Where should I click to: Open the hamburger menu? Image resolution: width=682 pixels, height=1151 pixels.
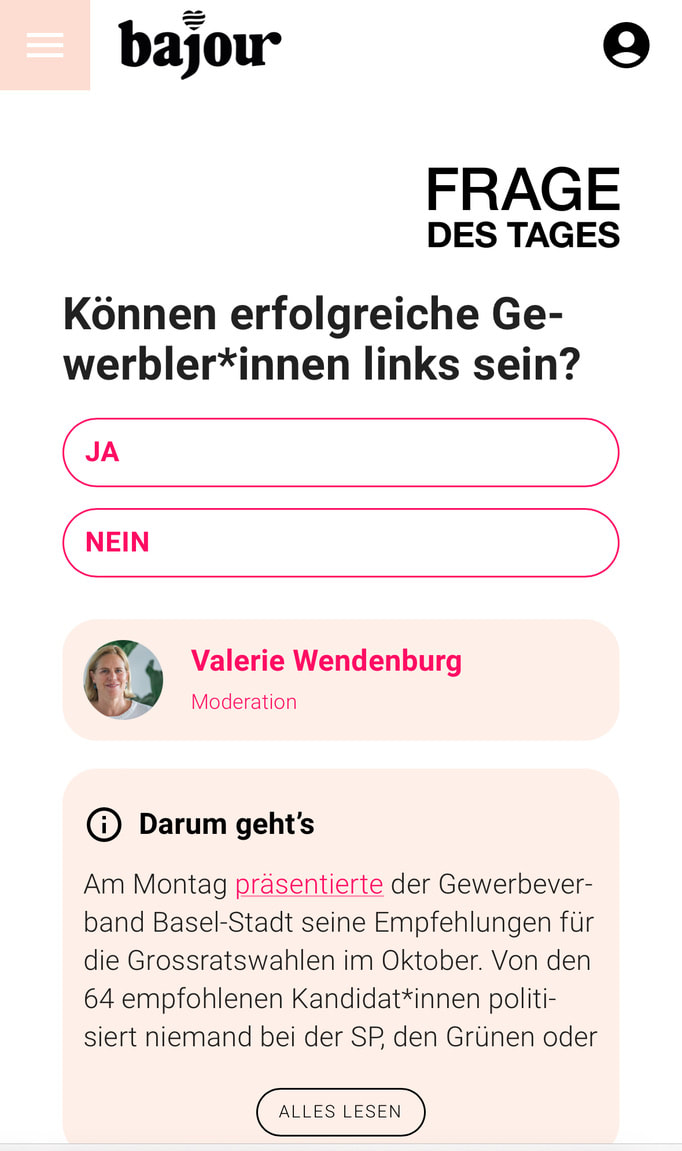[x=45, y=45]
